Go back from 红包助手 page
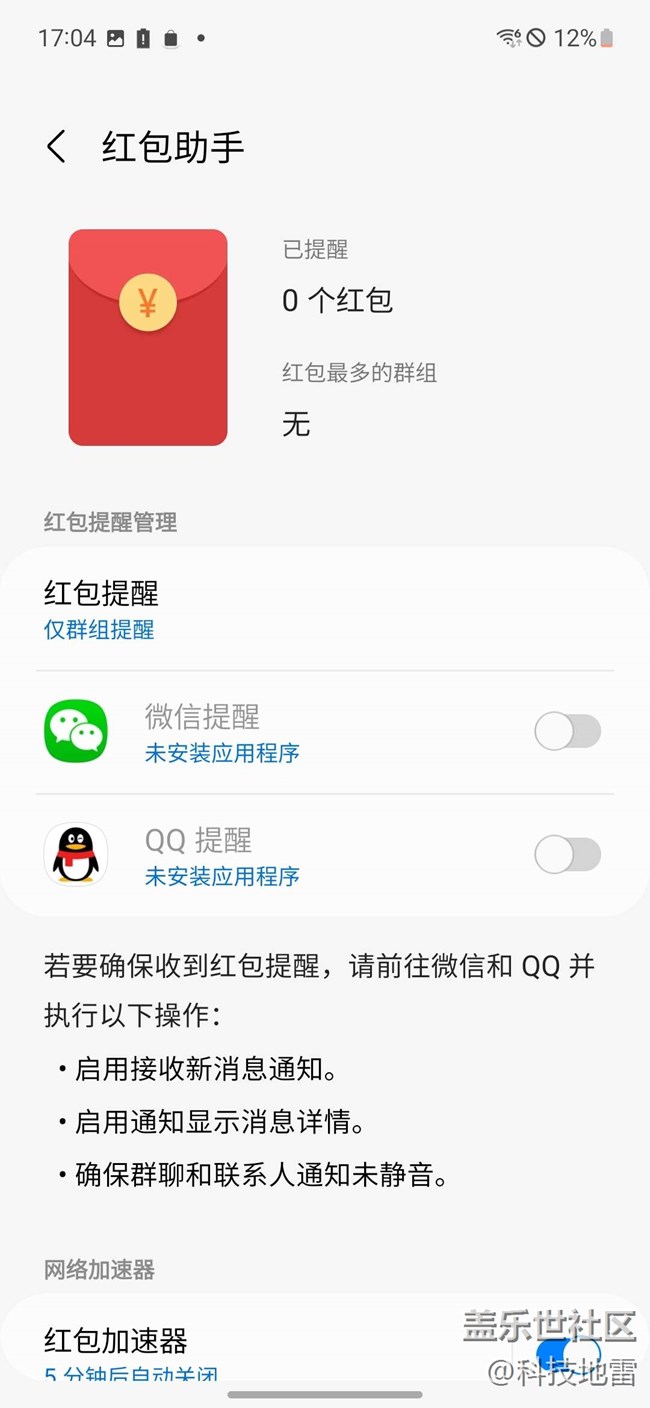650x1408 pixels. (x=57, y=147)
